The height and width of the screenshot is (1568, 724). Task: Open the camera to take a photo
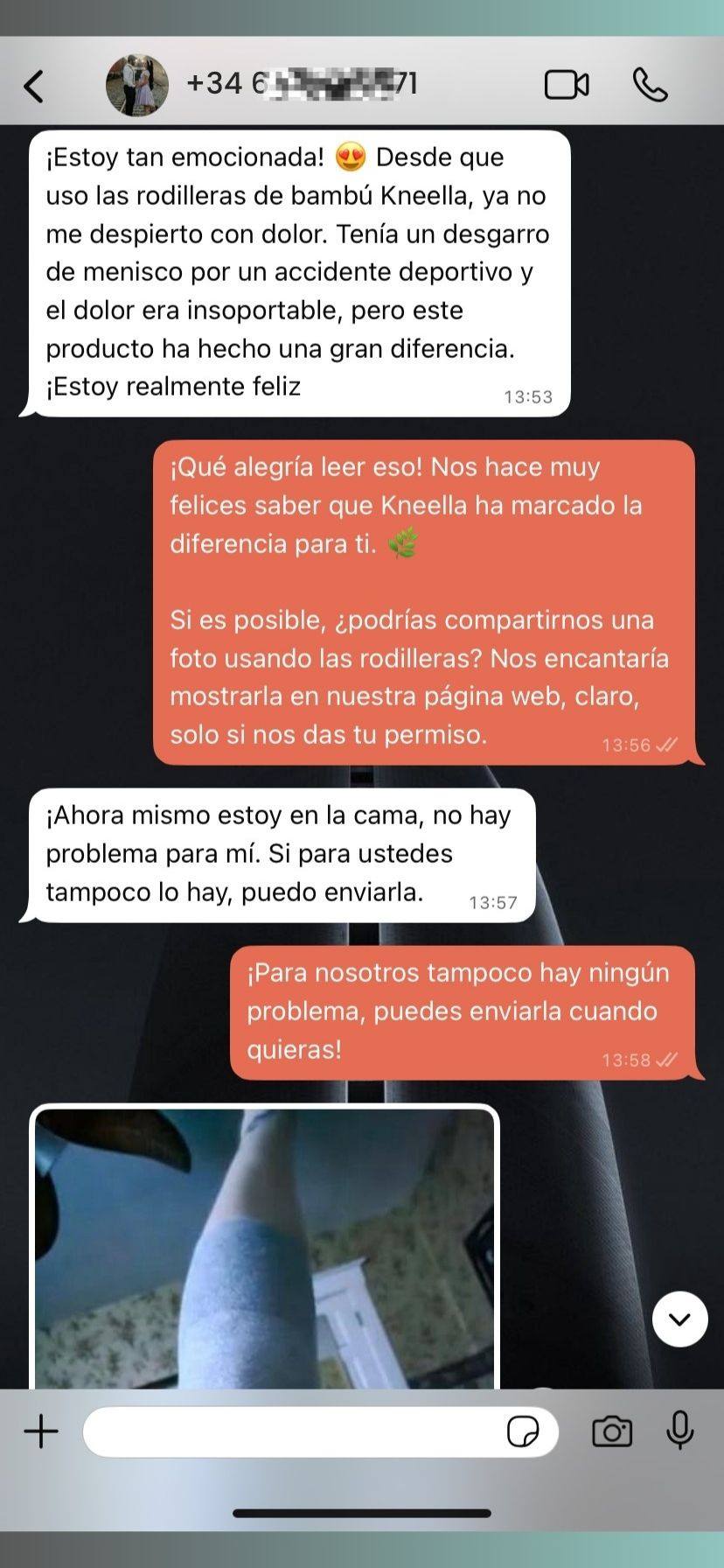[612, 1432]
